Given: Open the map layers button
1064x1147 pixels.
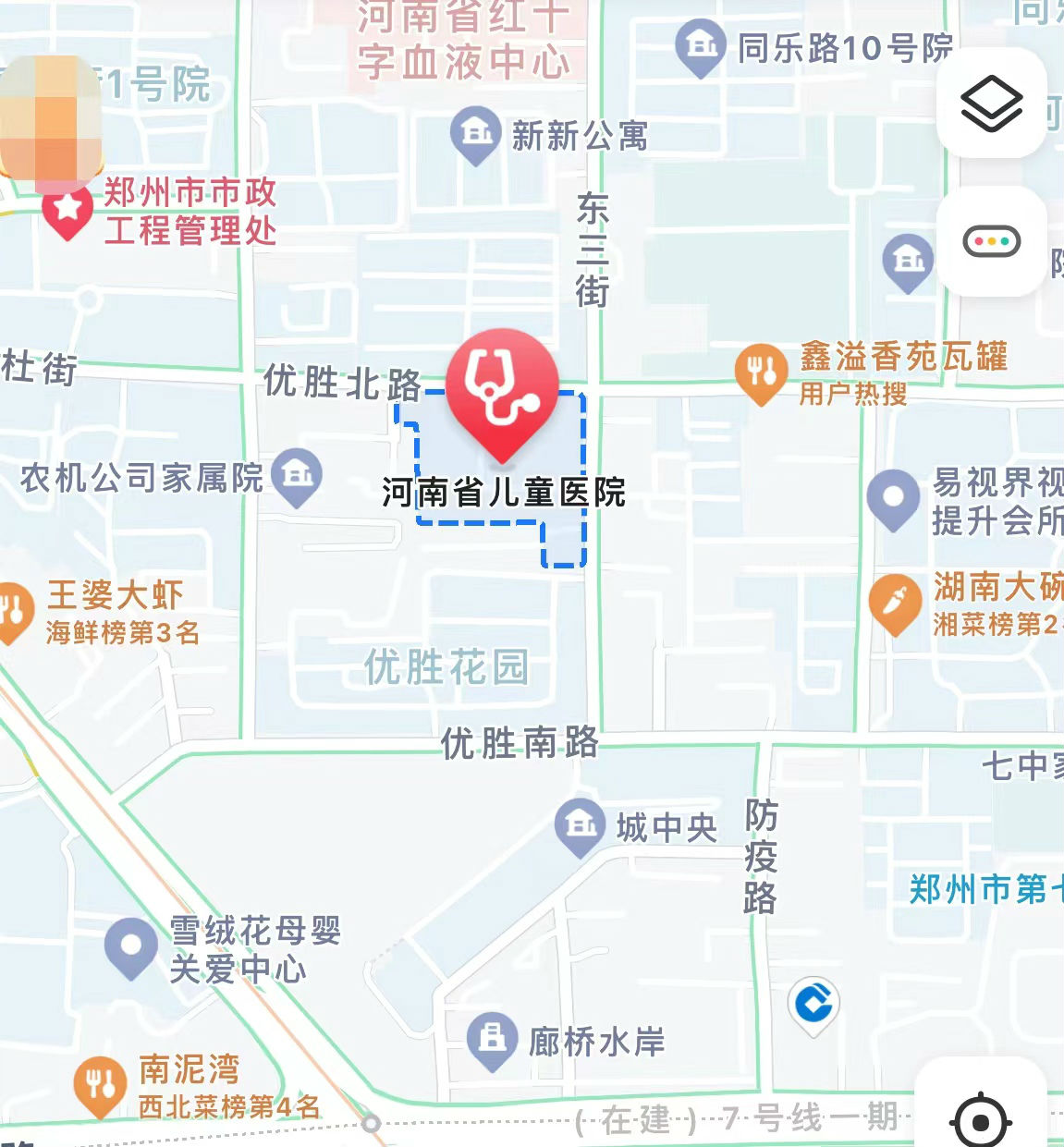Looking at the screenshot, I should click(x=992, y=104).
